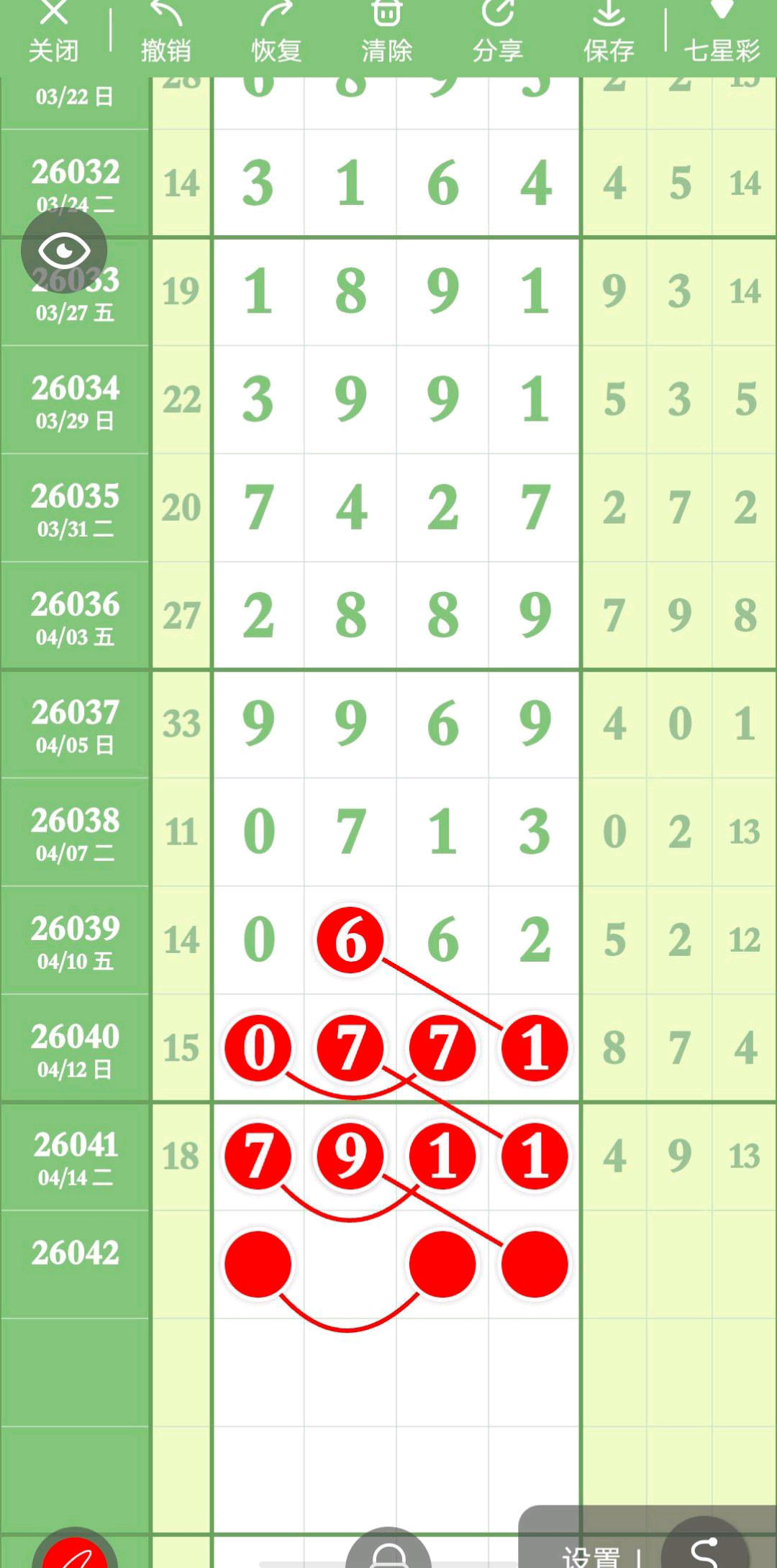The image size is (777, 1568).
Task: Save the chart with 保存
Action: point(609,32)
